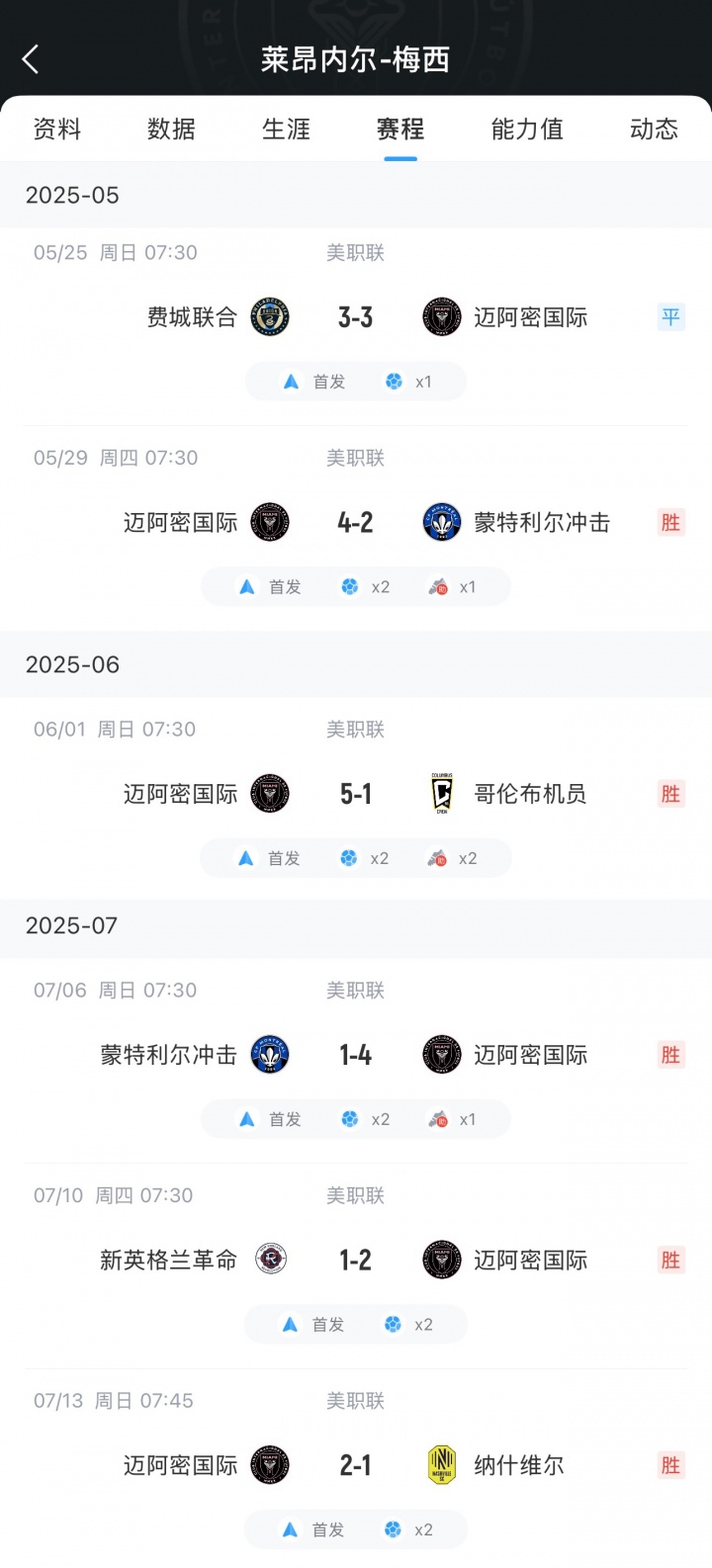Open the 06/01 match against Columbus Crew

[x=356, y=793]
